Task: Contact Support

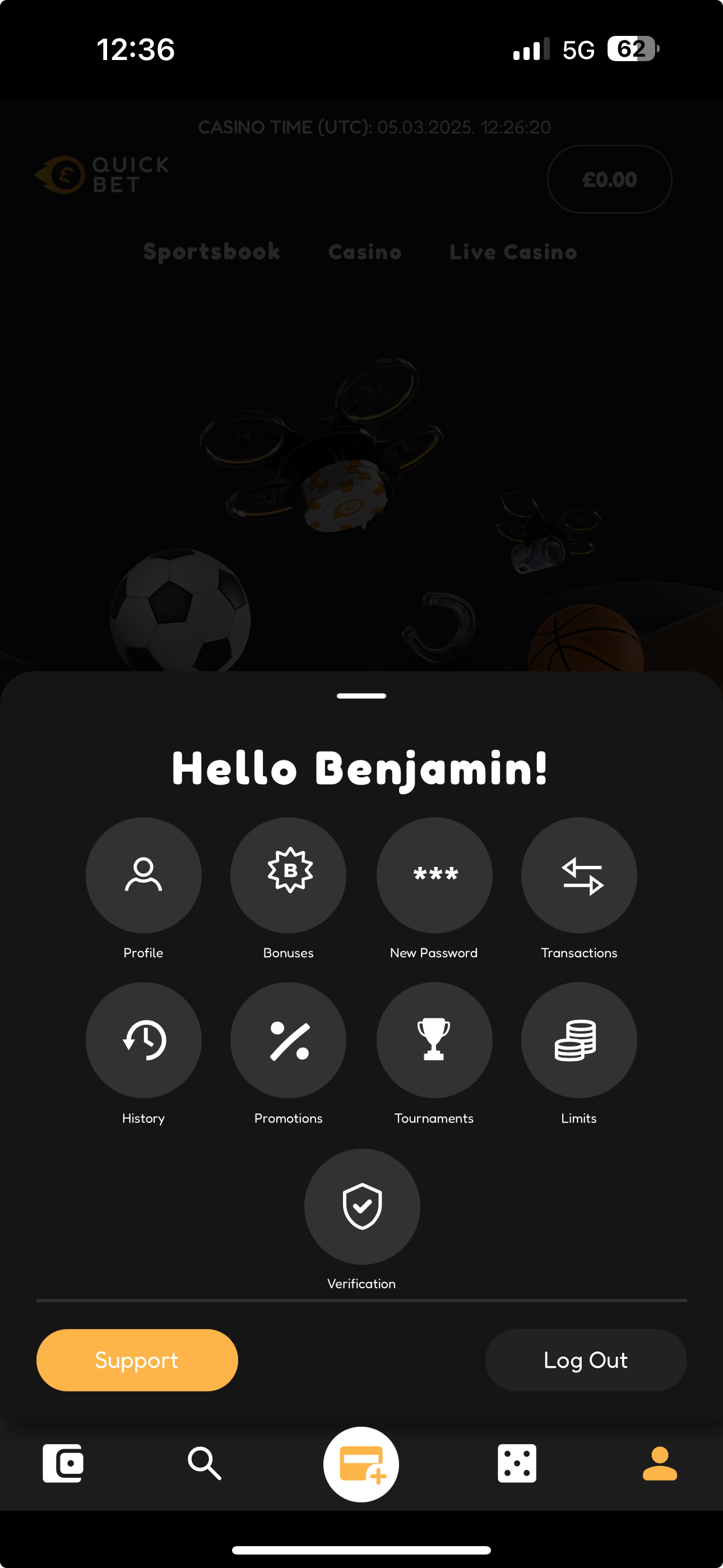Action: 137,1360
